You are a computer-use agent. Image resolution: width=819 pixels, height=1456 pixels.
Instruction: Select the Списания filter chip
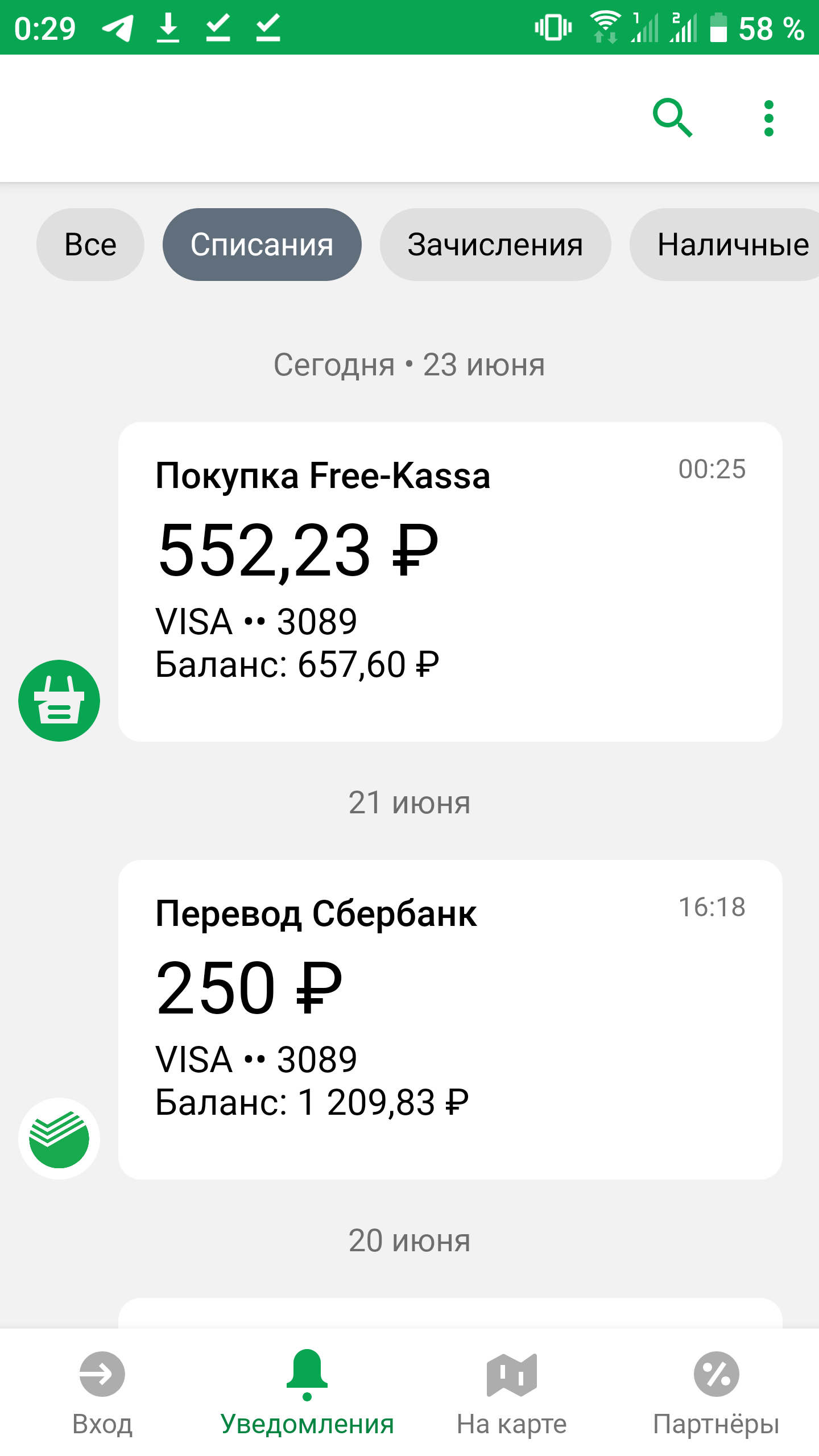[x=262, y=245]
